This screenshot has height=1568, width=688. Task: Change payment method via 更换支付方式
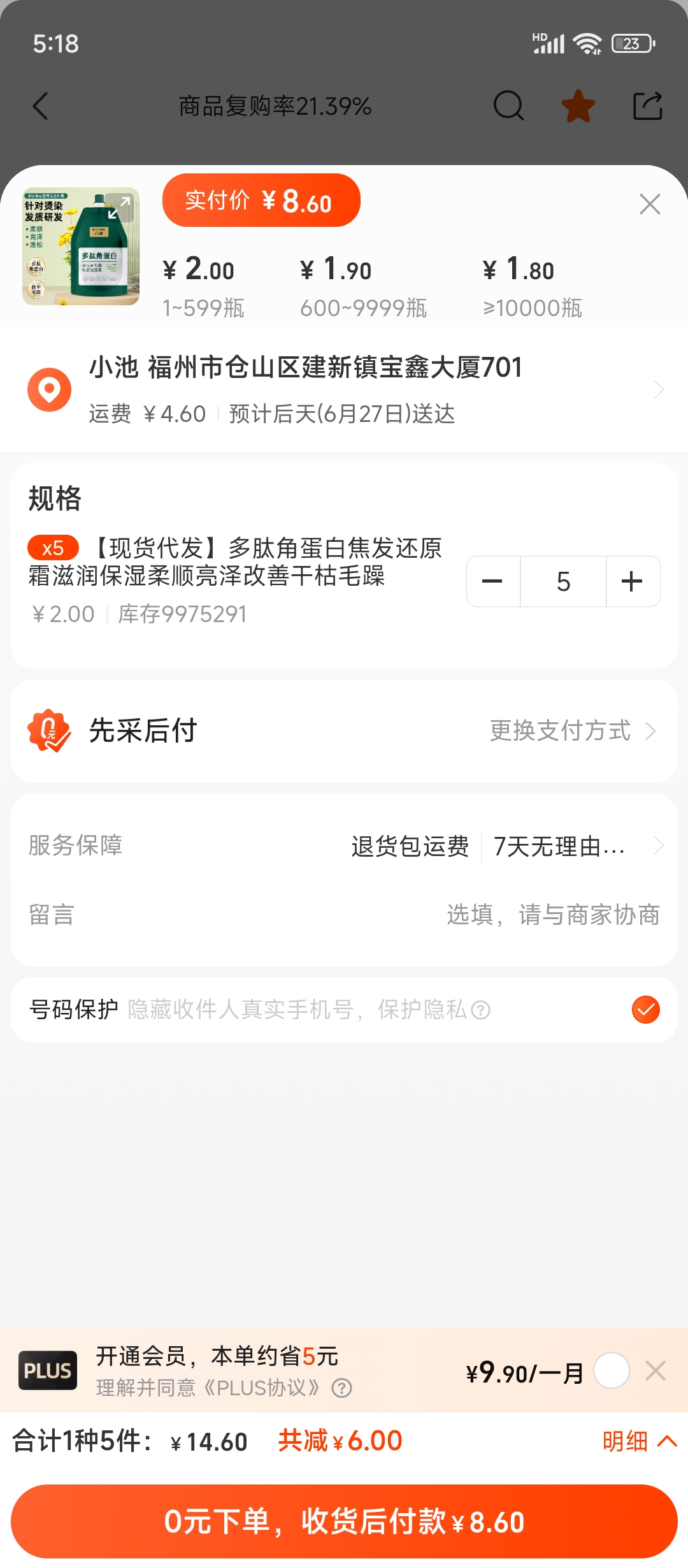point(571,730)
